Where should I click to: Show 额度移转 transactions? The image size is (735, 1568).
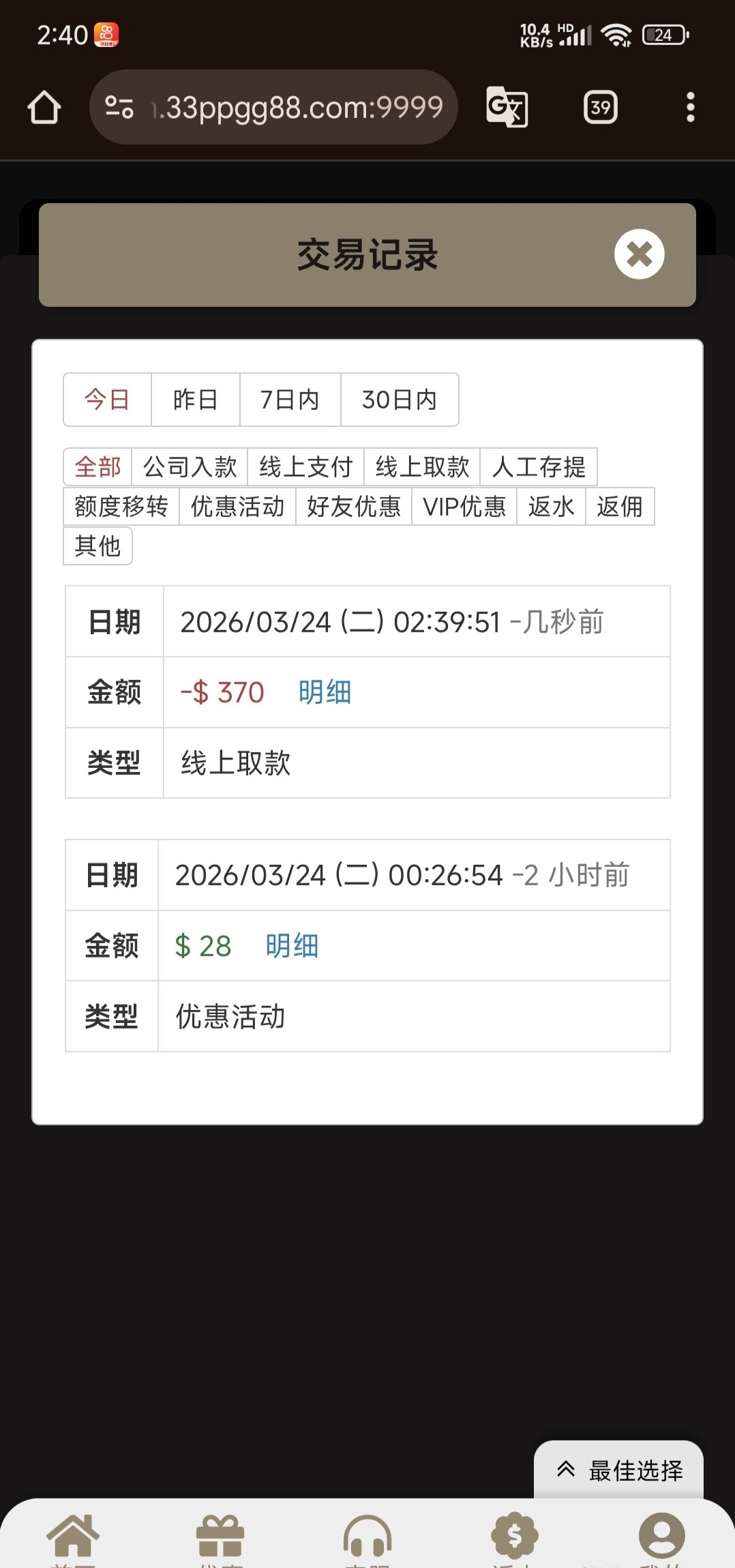point(121,507)
